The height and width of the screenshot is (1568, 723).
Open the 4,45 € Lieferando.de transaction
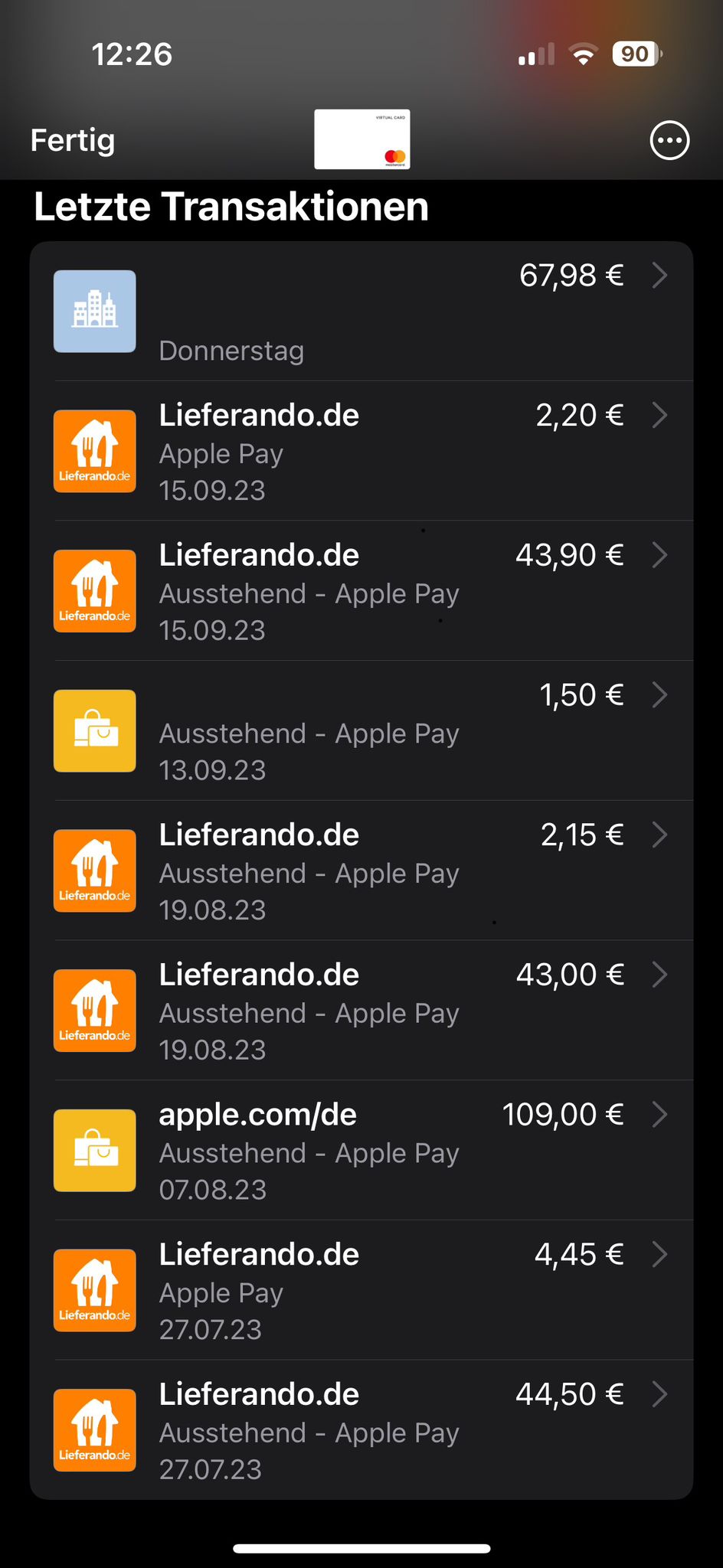pos(361,1291)
